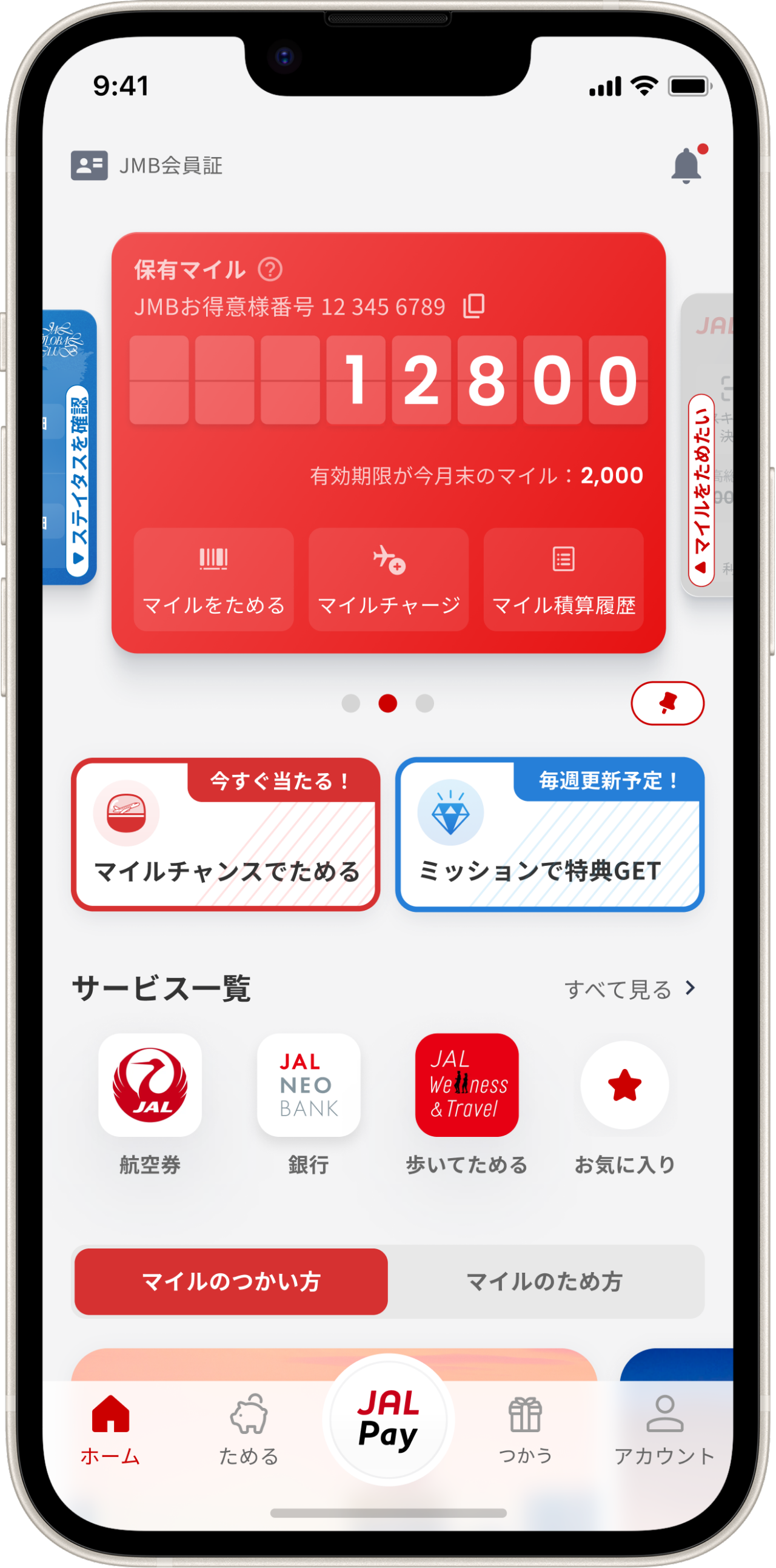Tap the red pin button
This screenshot has height=1568, width=776.
click(x=667, y=703)
